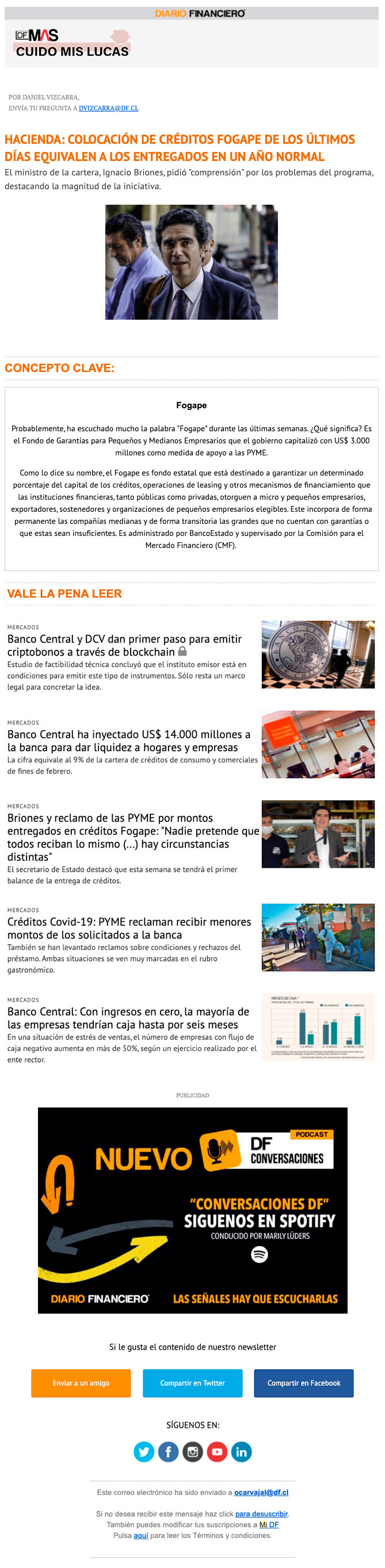Tap aquí to read Términos y condiciones
The image size is (385, 1568).
click(141, 1536)
